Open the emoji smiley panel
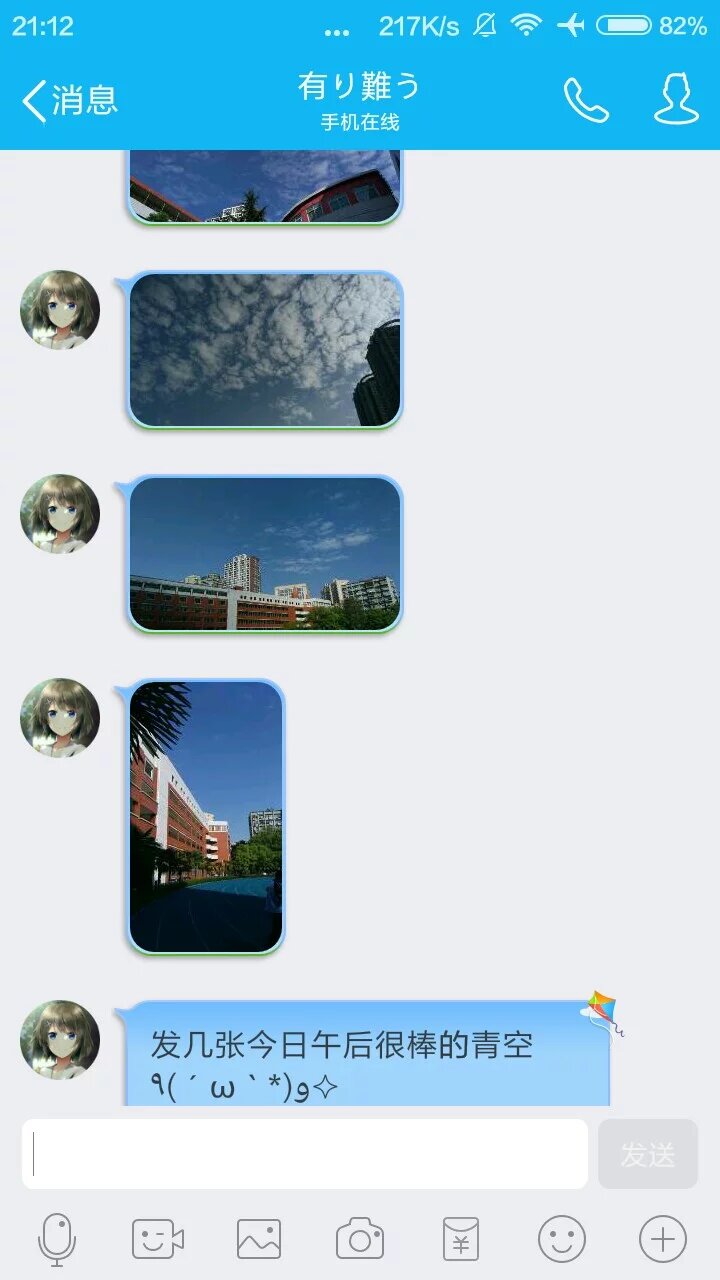Viewport: 720px width, 1280px height. (562, 1240)
